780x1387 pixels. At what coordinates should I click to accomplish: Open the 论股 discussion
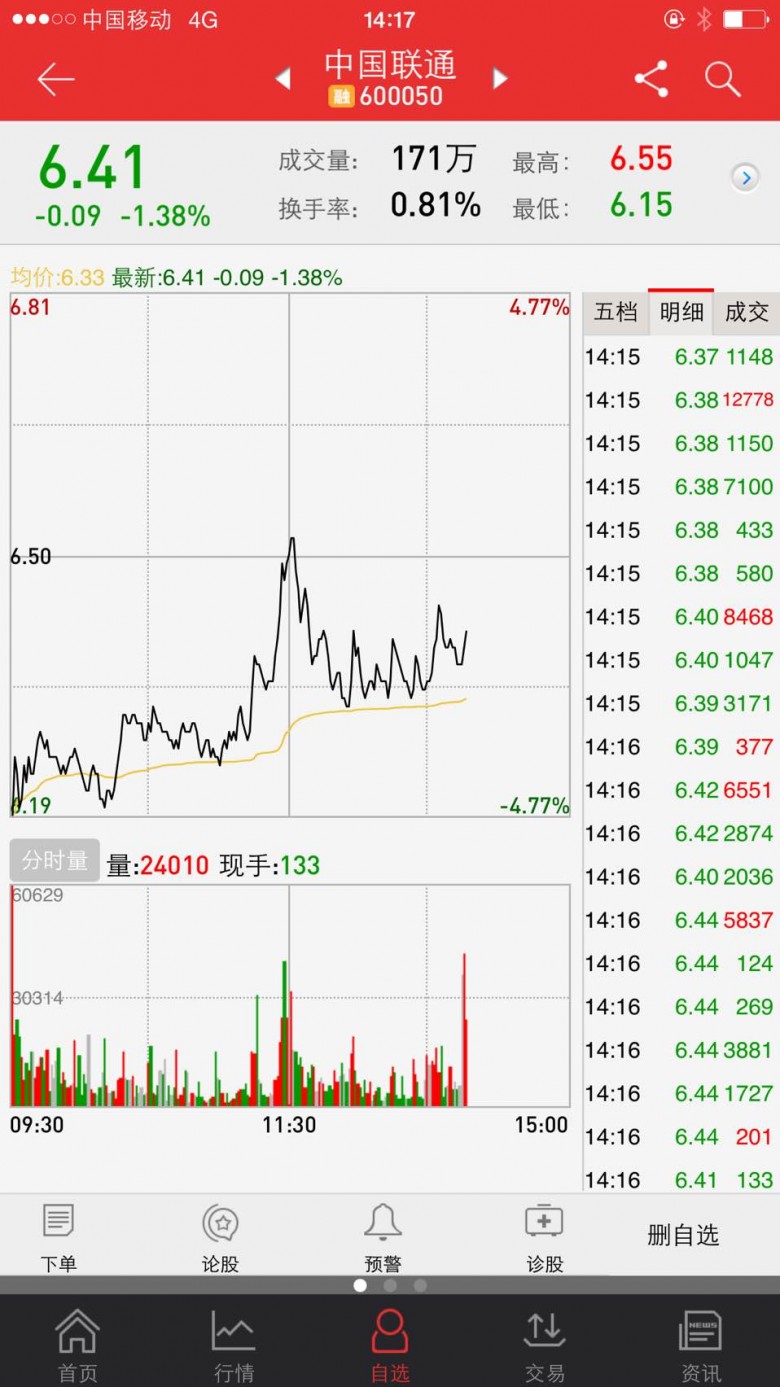220,1237
